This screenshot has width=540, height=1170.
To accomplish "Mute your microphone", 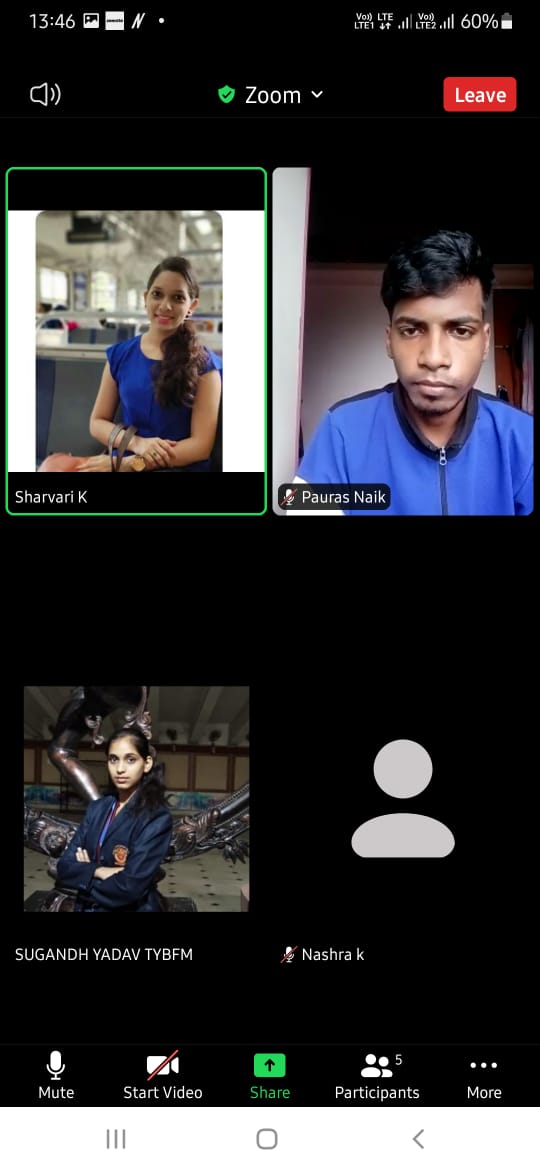I will pos(56,1074).
